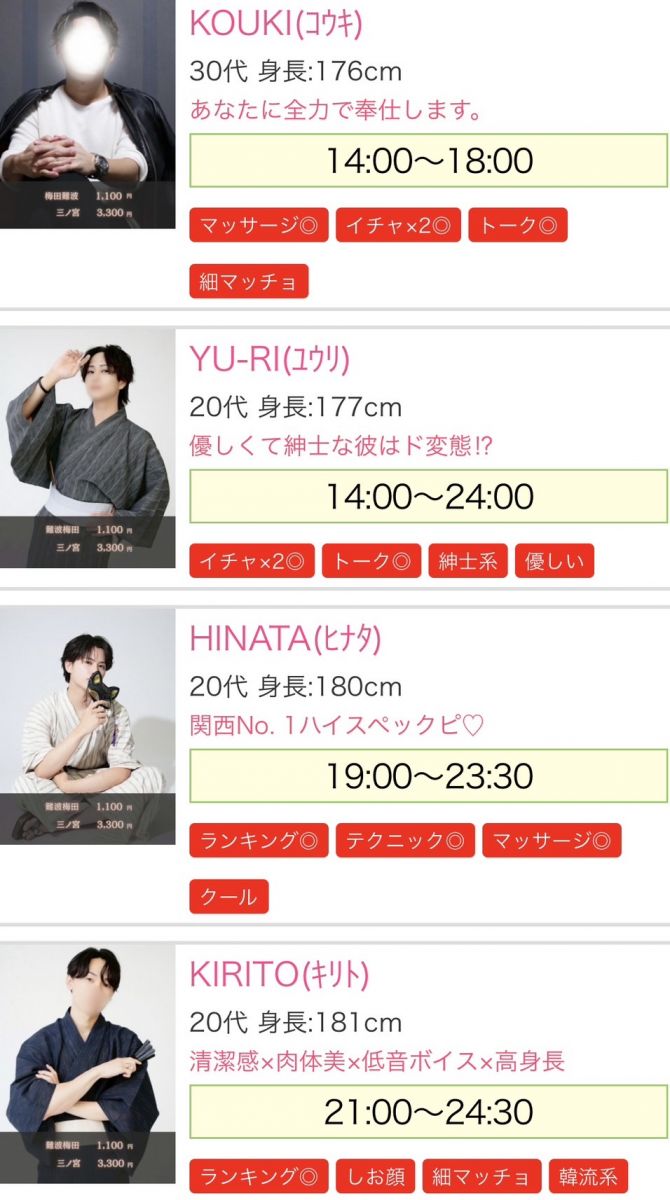Screen dimensions: 670x1200
Task: Tap KOUKI's トーク◎ tag
Action: (517, 226)
